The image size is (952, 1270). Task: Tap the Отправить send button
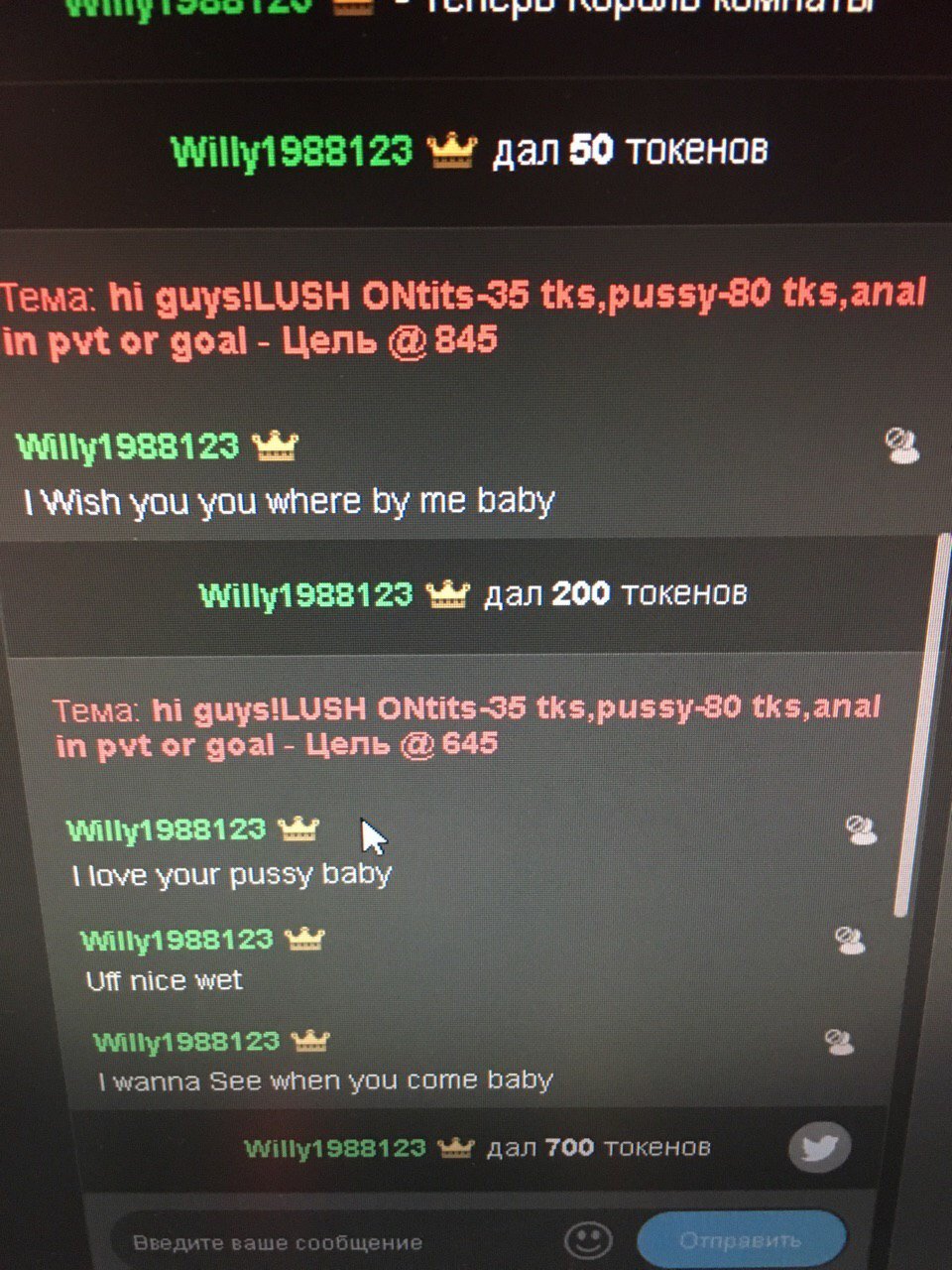coord(741,1240)
